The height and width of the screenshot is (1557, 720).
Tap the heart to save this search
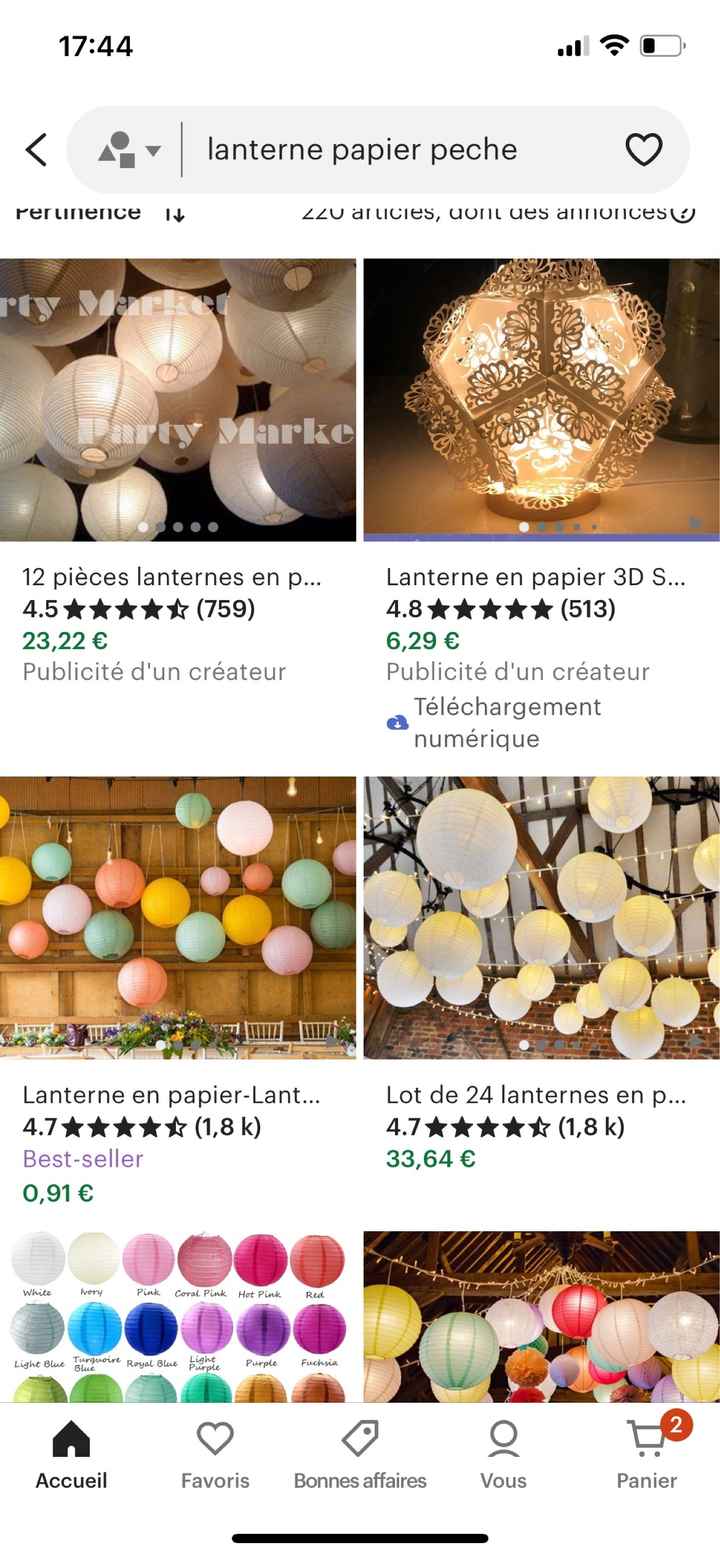[645, 148]
